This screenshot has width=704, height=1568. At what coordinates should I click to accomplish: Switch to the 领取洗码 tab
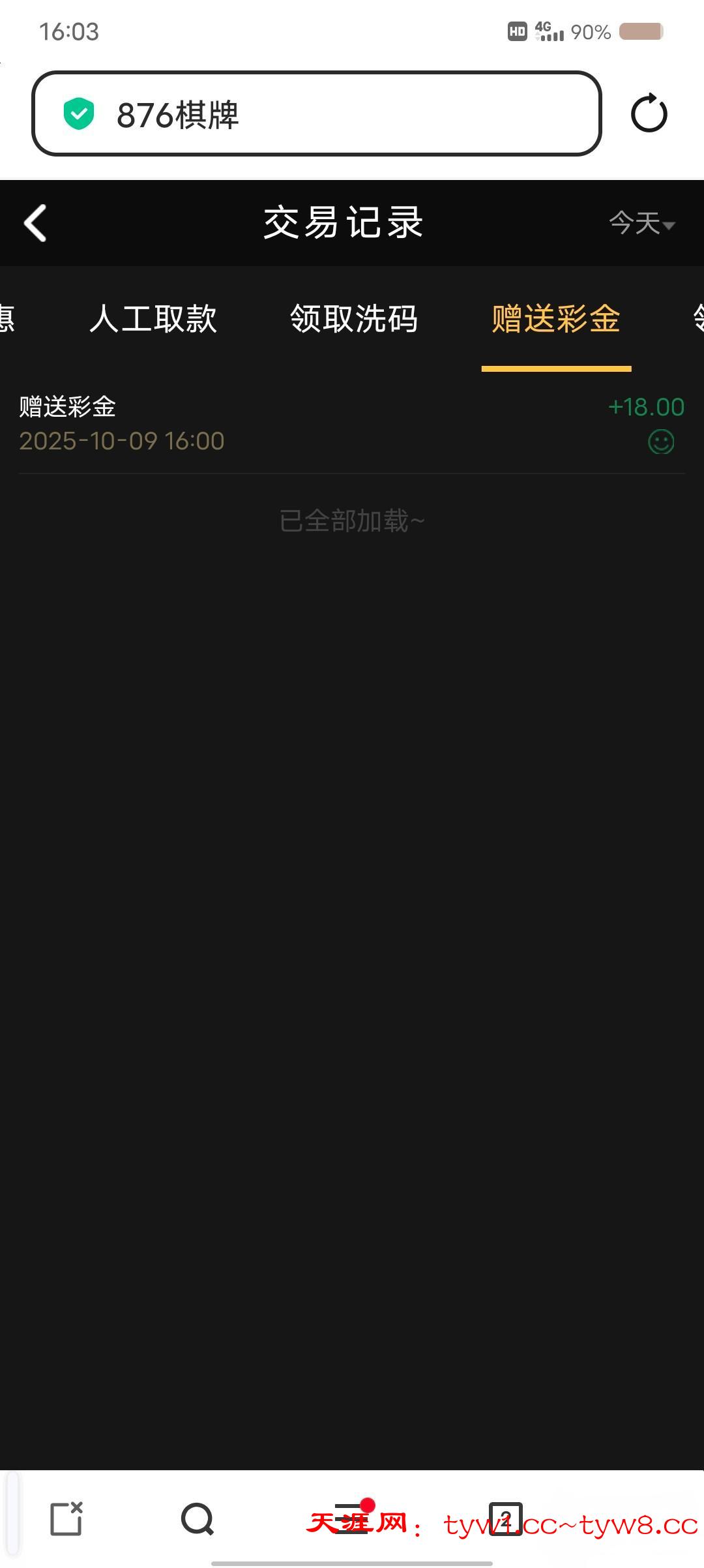pos(354,319)
